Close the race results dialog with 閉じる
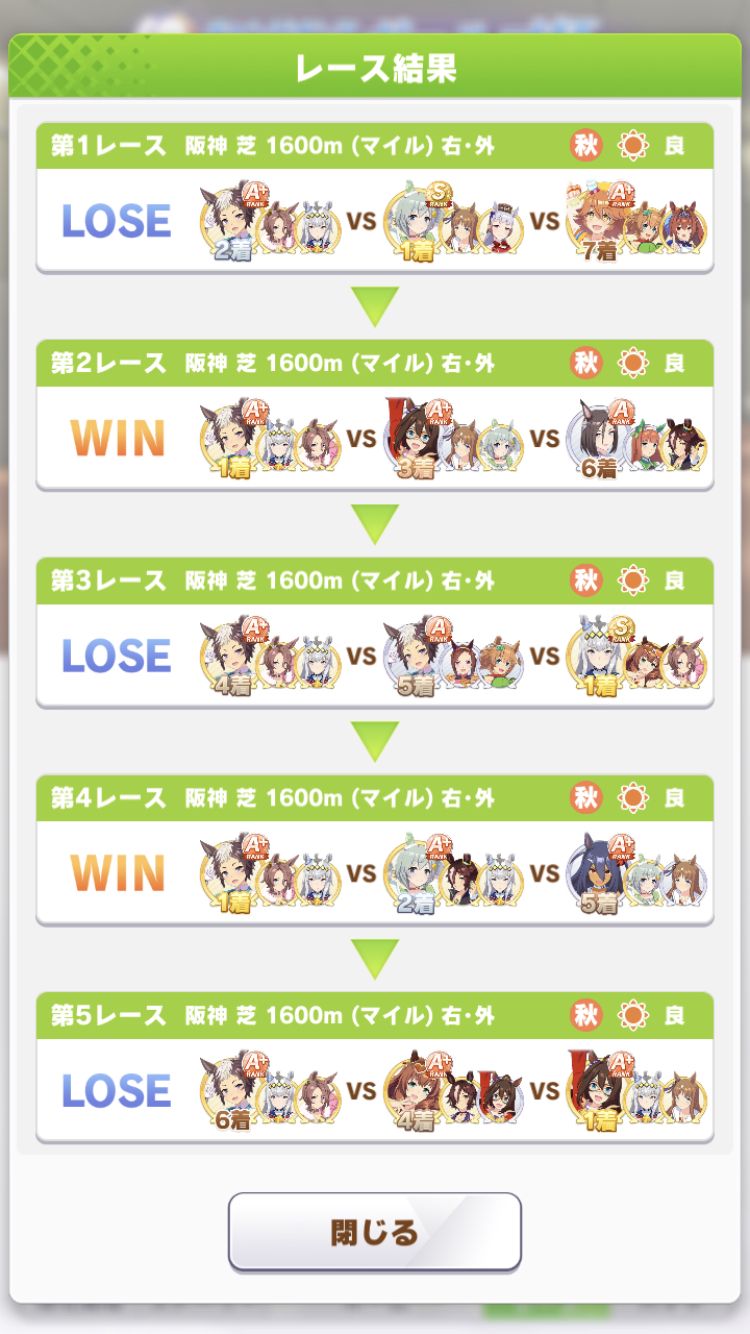 pos(375,1232)
